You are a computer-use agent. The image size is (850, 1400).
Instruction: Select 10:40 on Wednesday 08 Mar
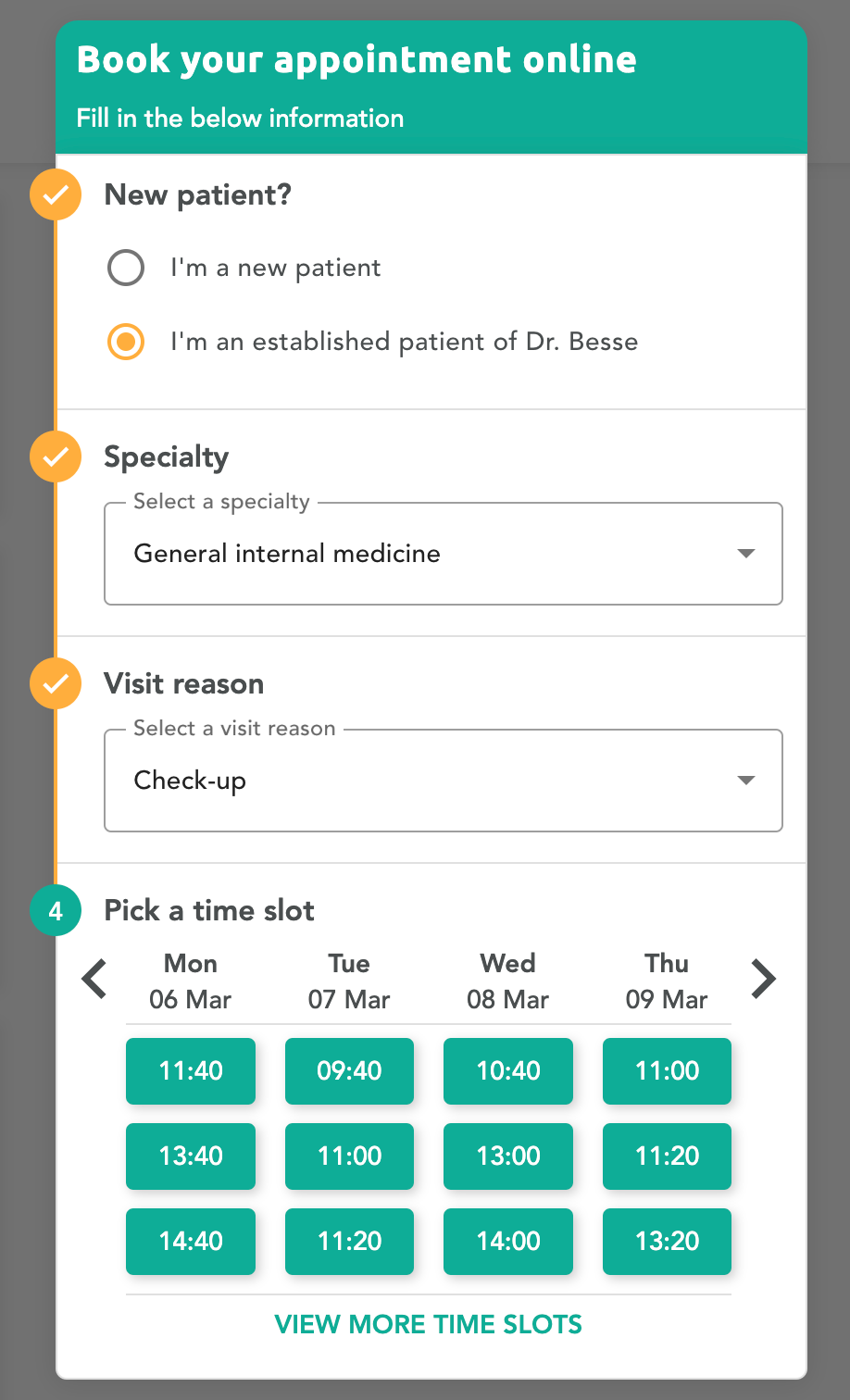(508, 1071)
